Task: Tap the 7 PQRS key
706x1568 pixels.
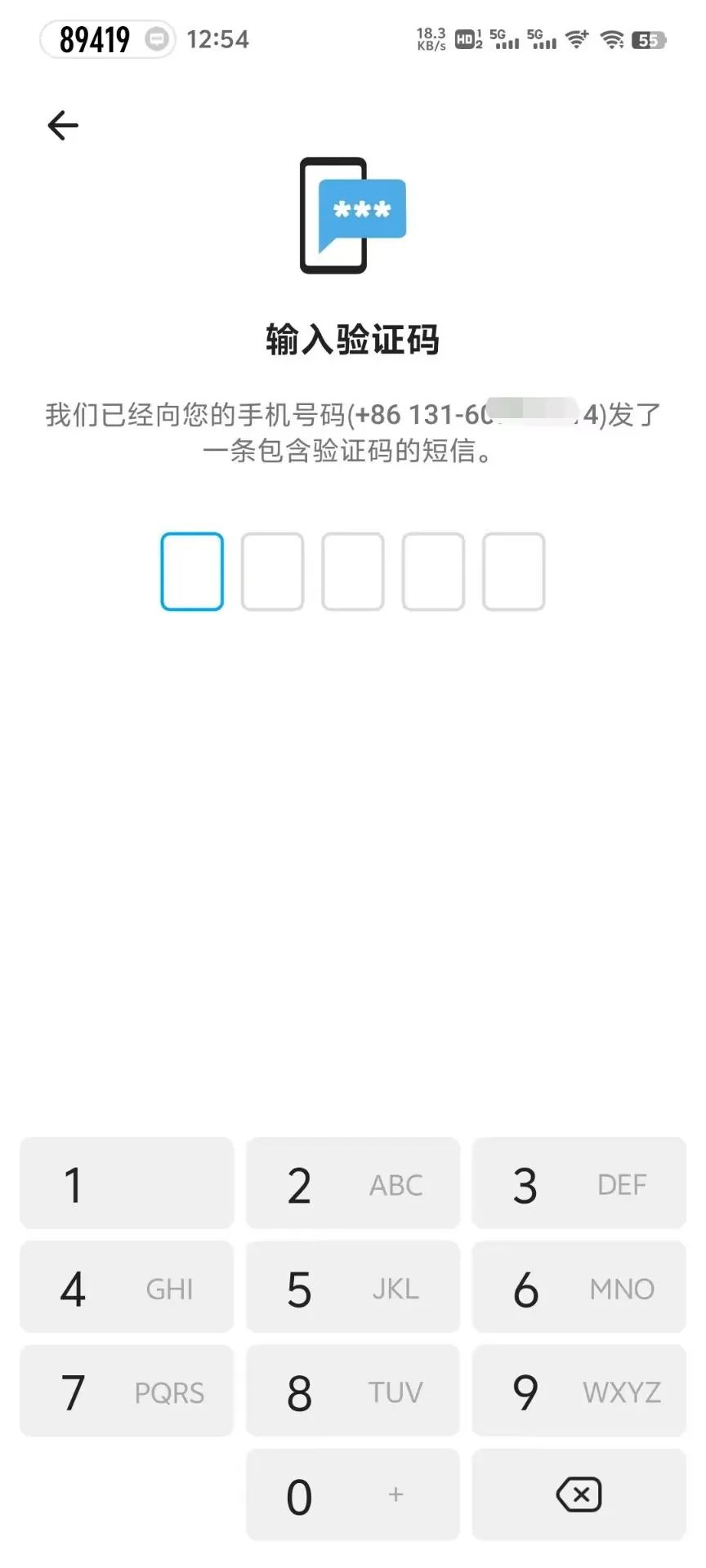Action: click(127, 1391)
